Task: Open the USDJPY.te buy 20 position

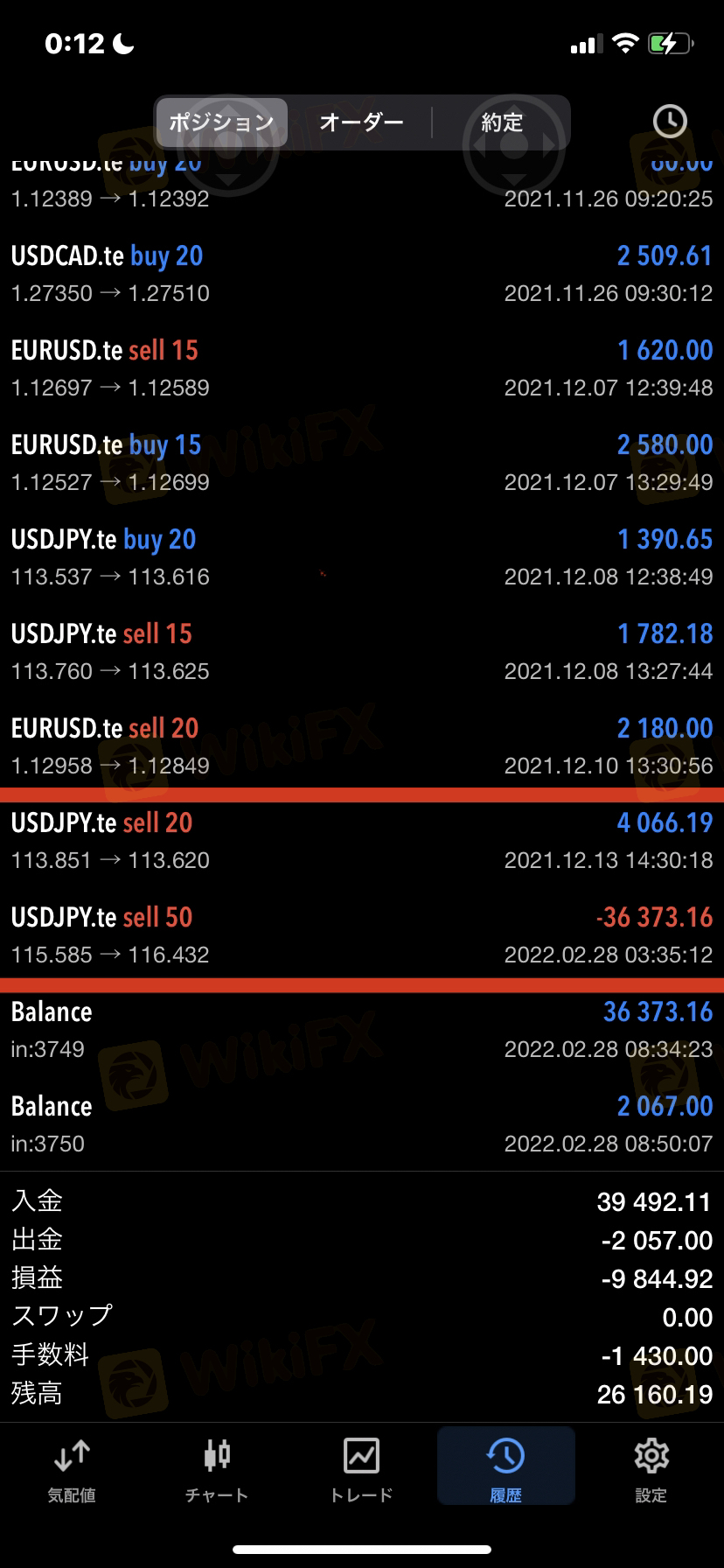Action: click(362, 557)
